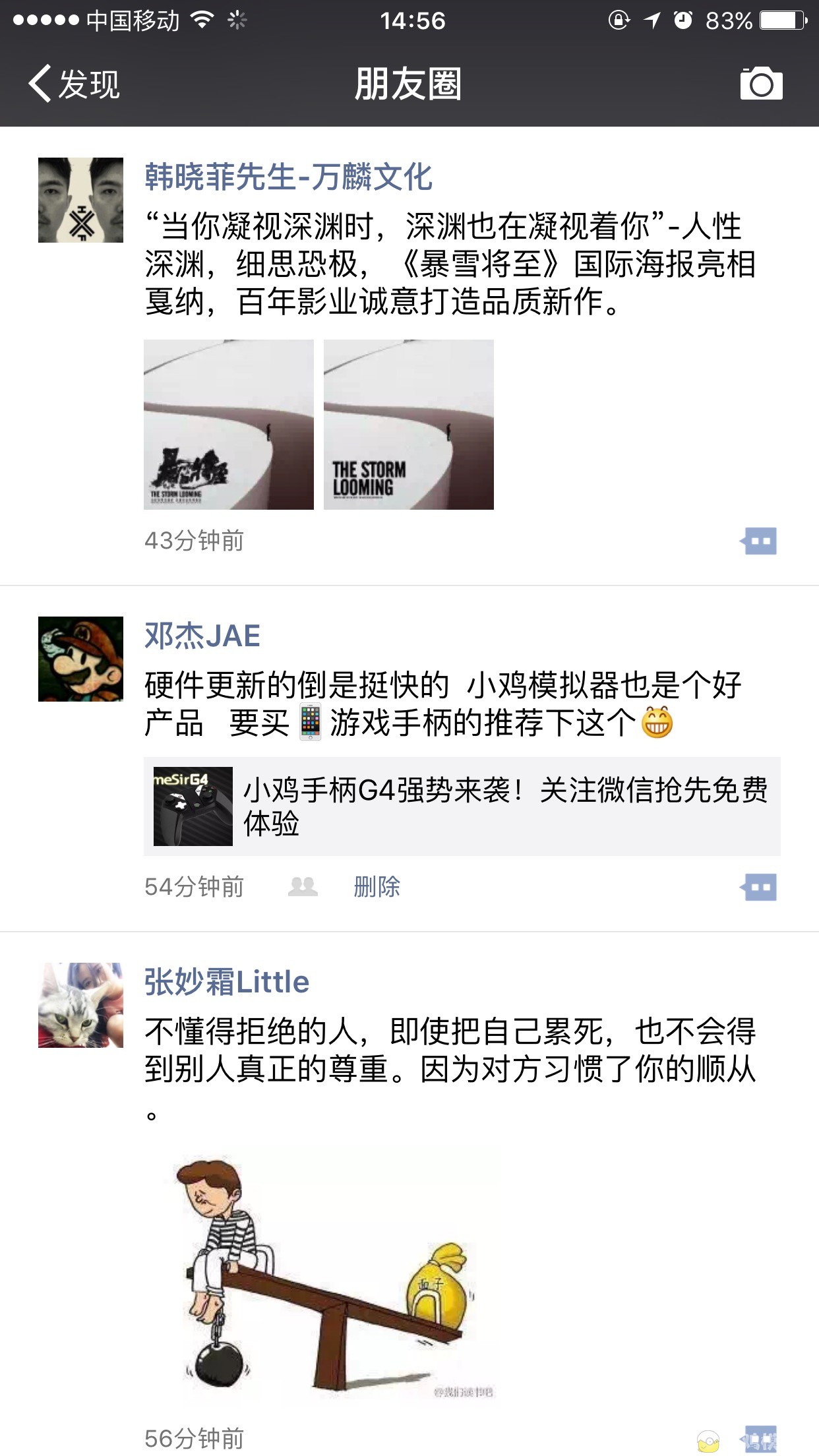Delete 邓杰JAE's post with 删除
The image size is (819, 1456).
tap(377, 887)
